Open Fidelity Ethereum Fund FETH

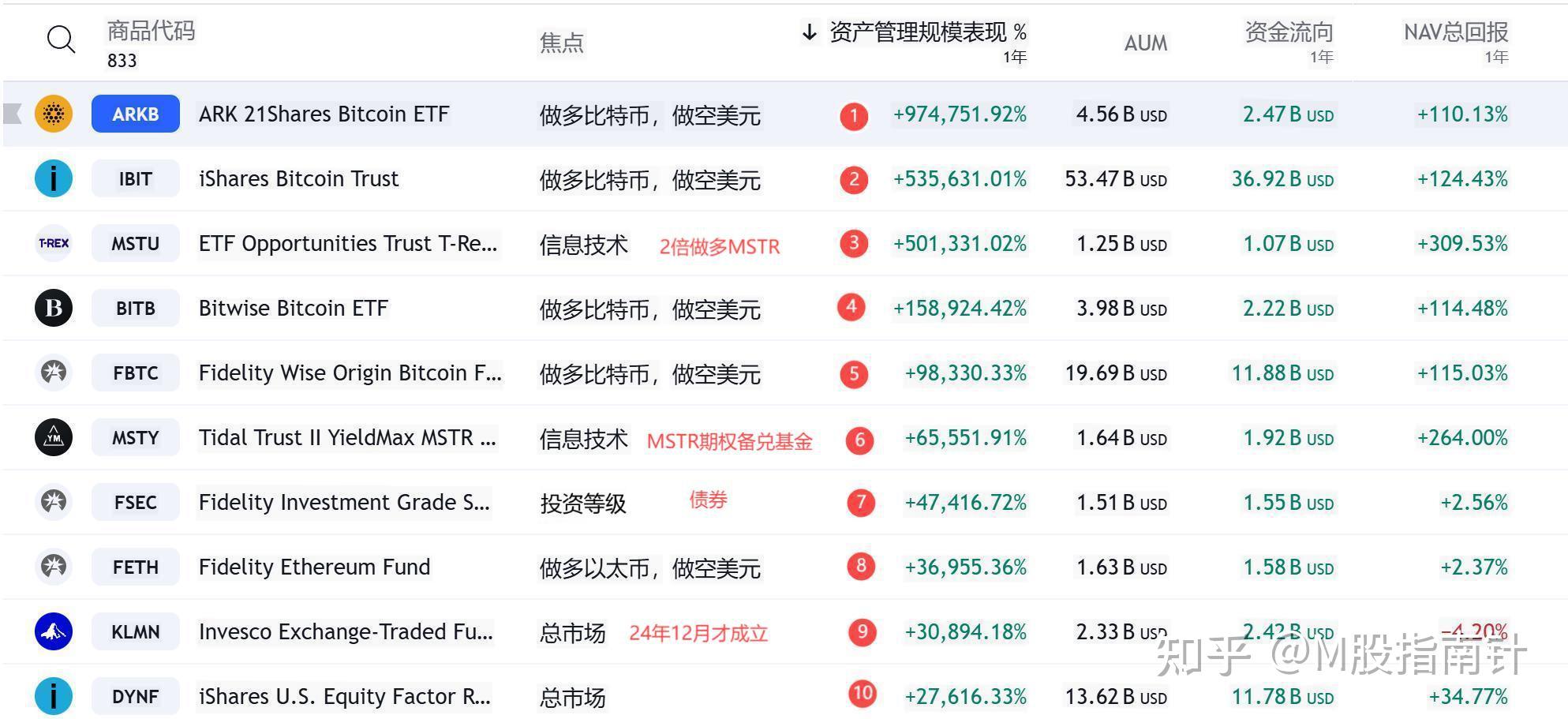point(314,567)
